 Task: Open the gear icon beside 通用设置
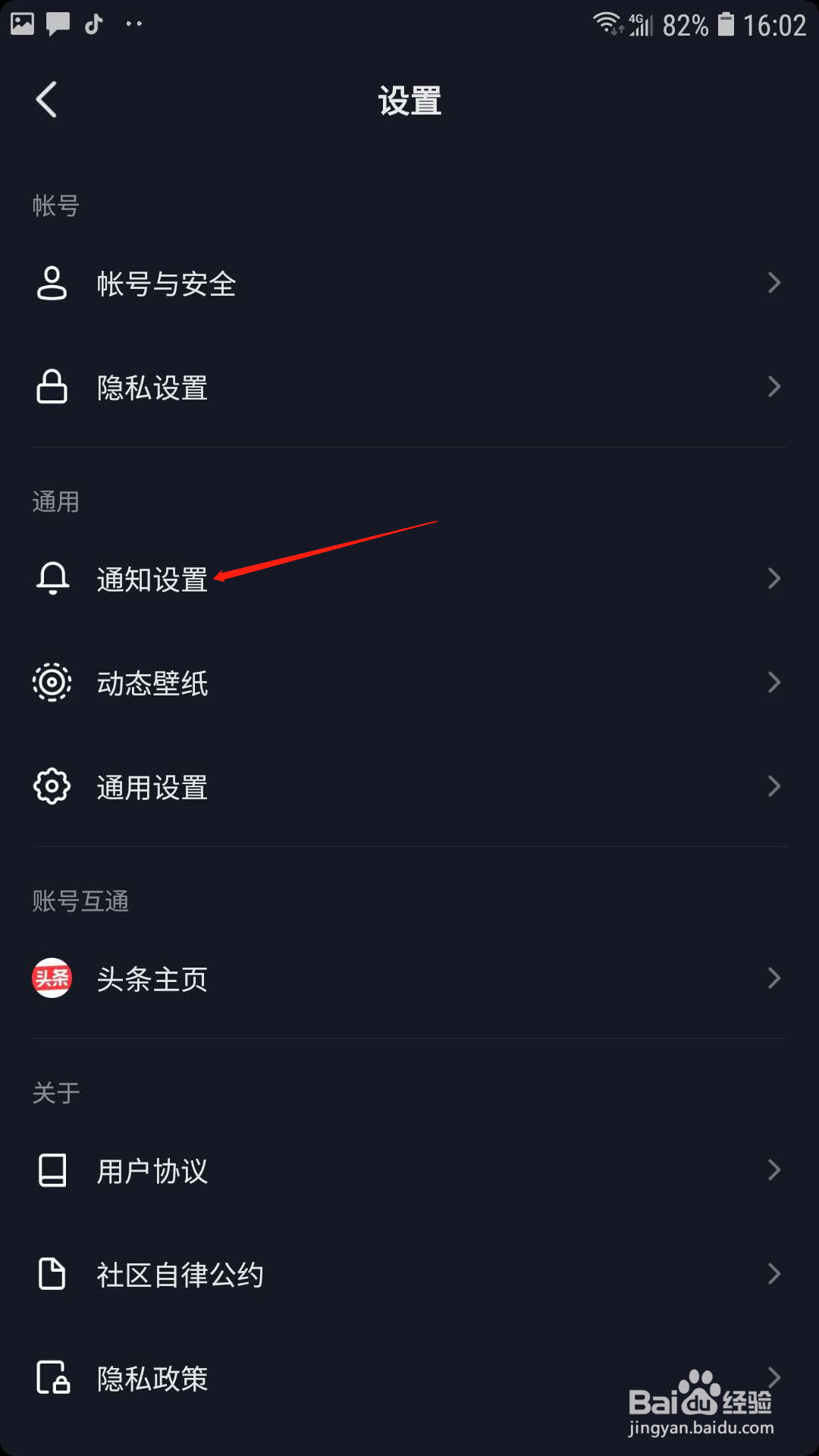tap(52, 787)
